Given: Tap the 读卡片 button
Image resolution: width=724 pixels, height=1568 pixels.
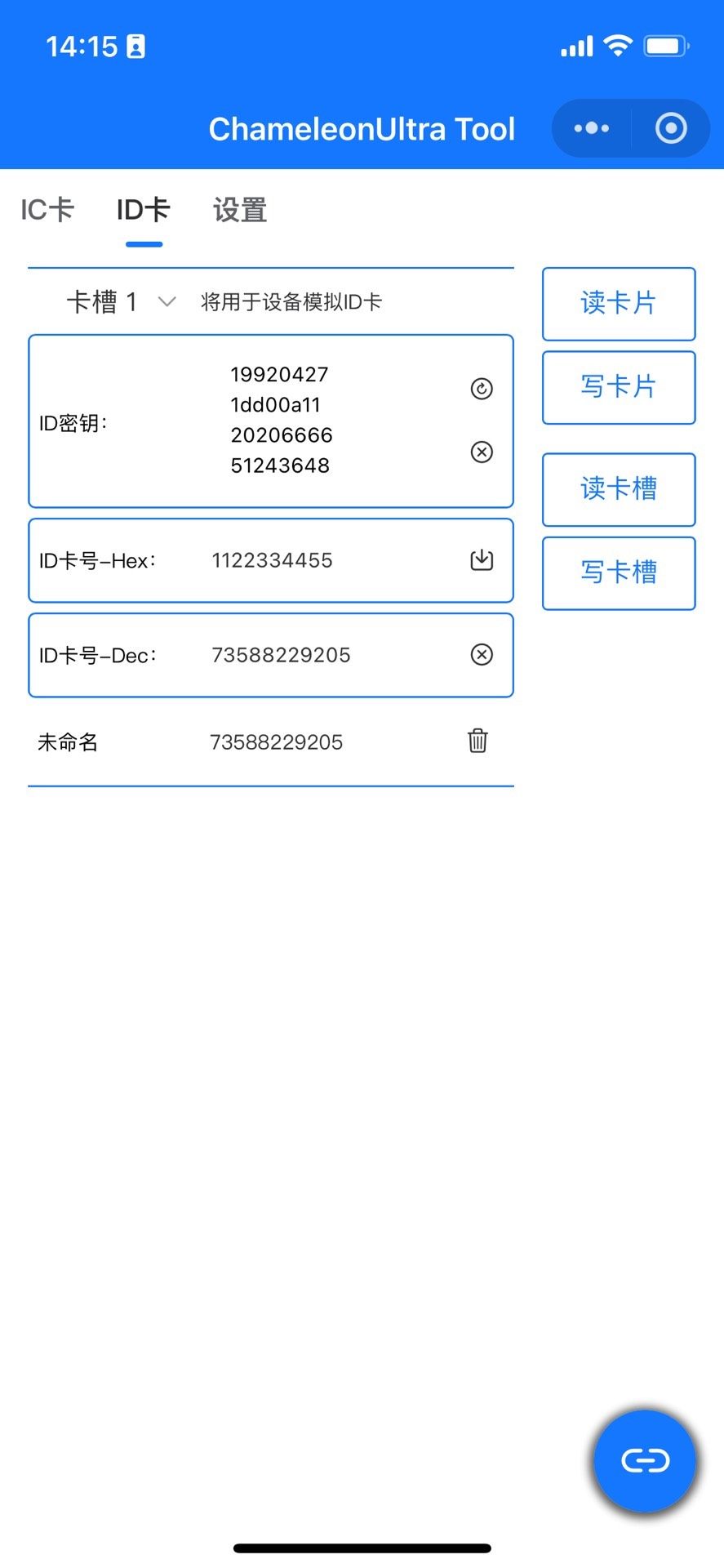Looking at the screenshot, I should [x=619, y=304].
